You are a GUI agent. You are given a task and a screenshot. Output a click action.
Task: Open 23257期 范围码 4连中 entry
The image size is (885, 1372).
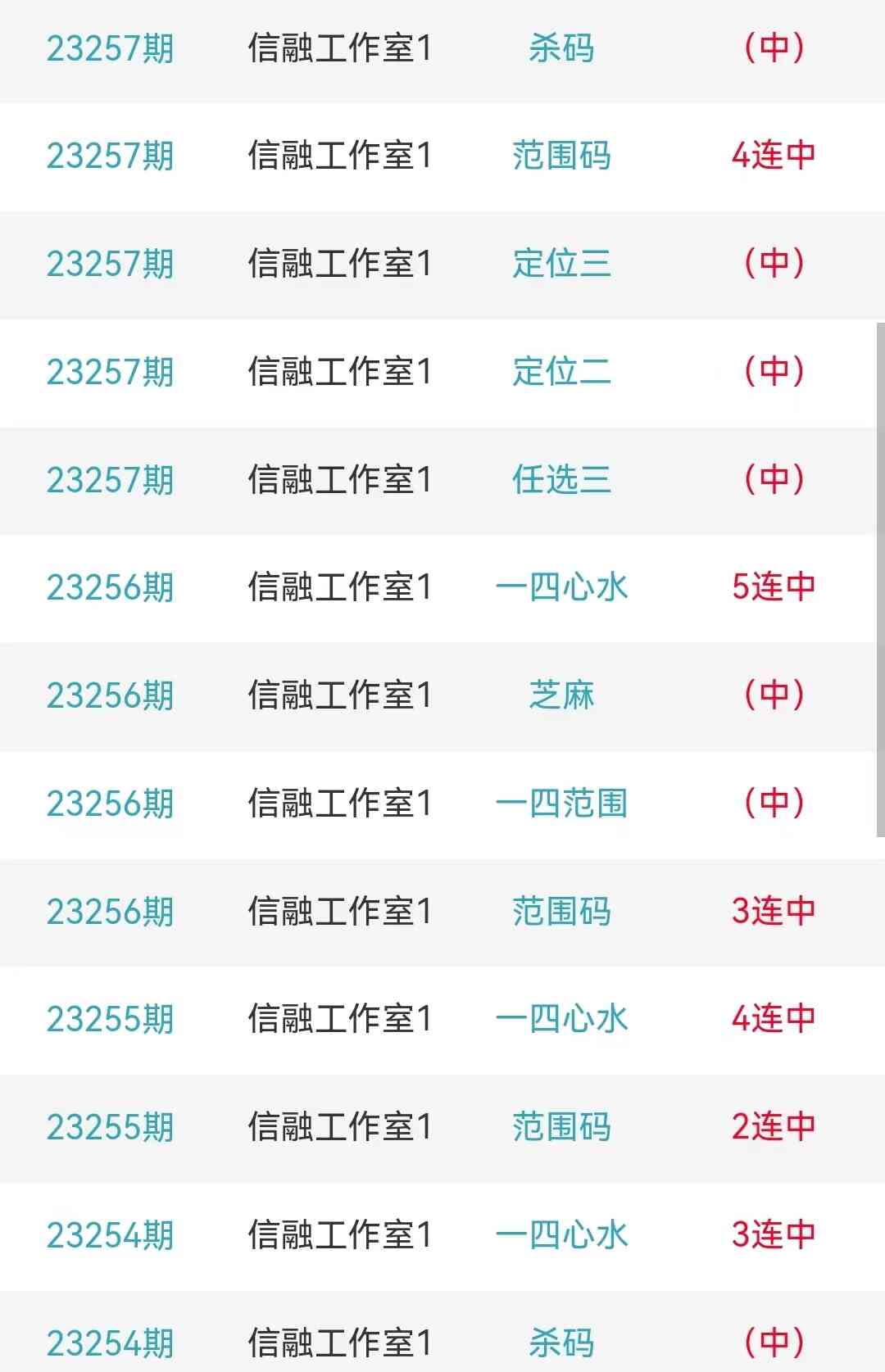pyautogui.click(x=442, y=156)
